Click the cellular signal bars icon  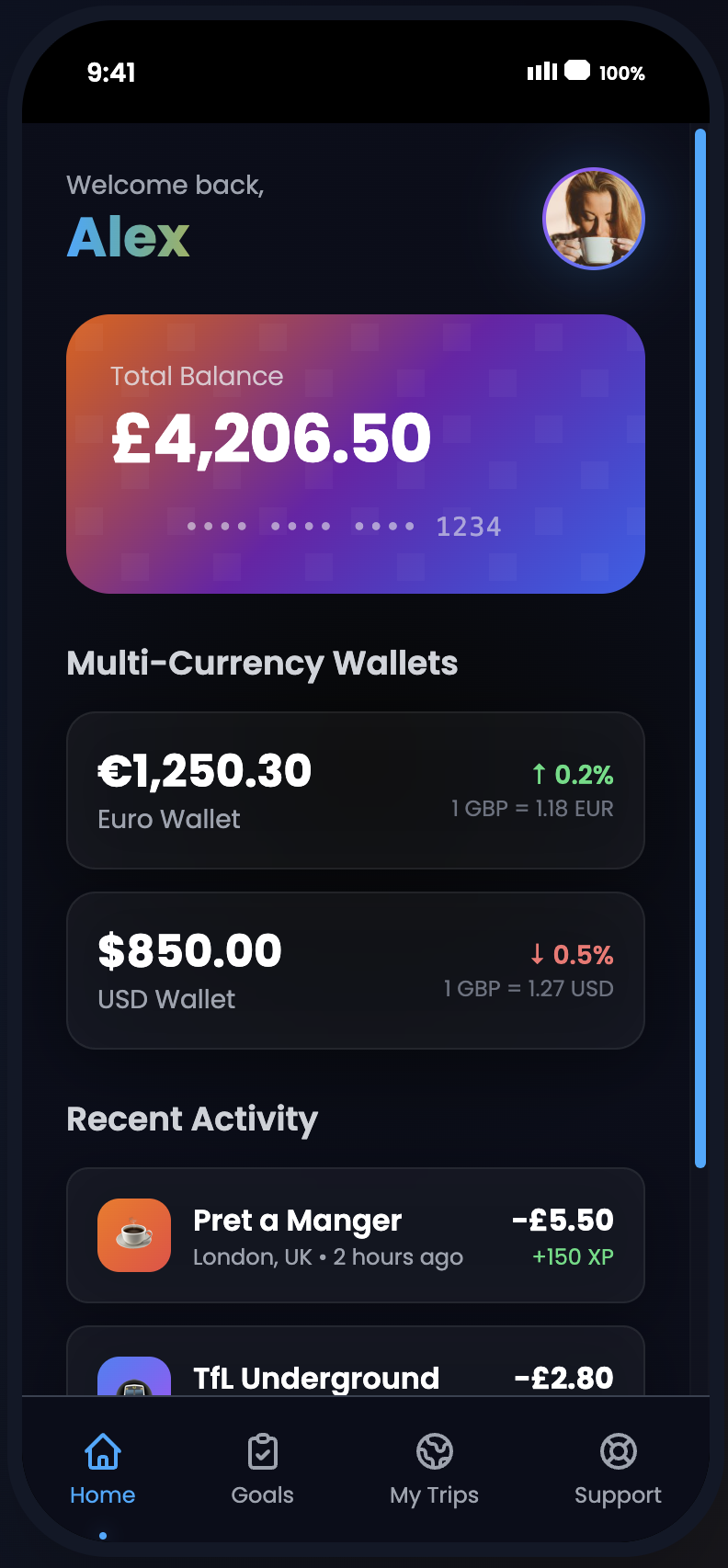coord(542,71)
